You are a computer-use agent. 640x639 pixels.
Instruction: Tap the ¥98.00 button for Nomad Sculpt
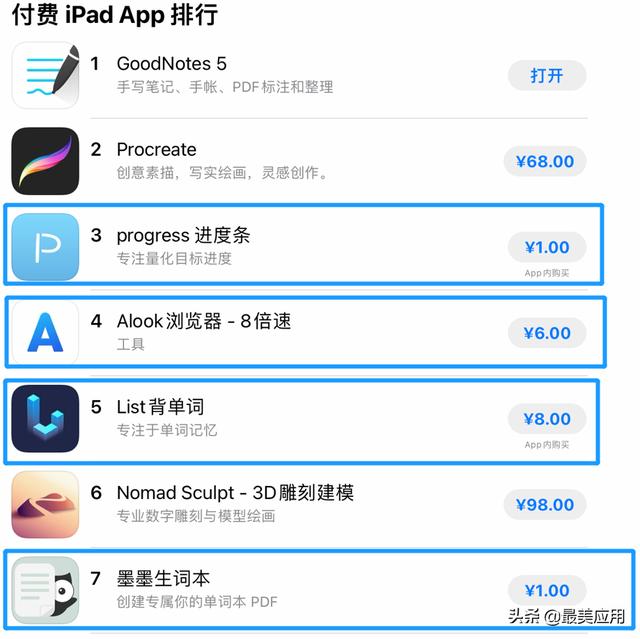(544, 505)
